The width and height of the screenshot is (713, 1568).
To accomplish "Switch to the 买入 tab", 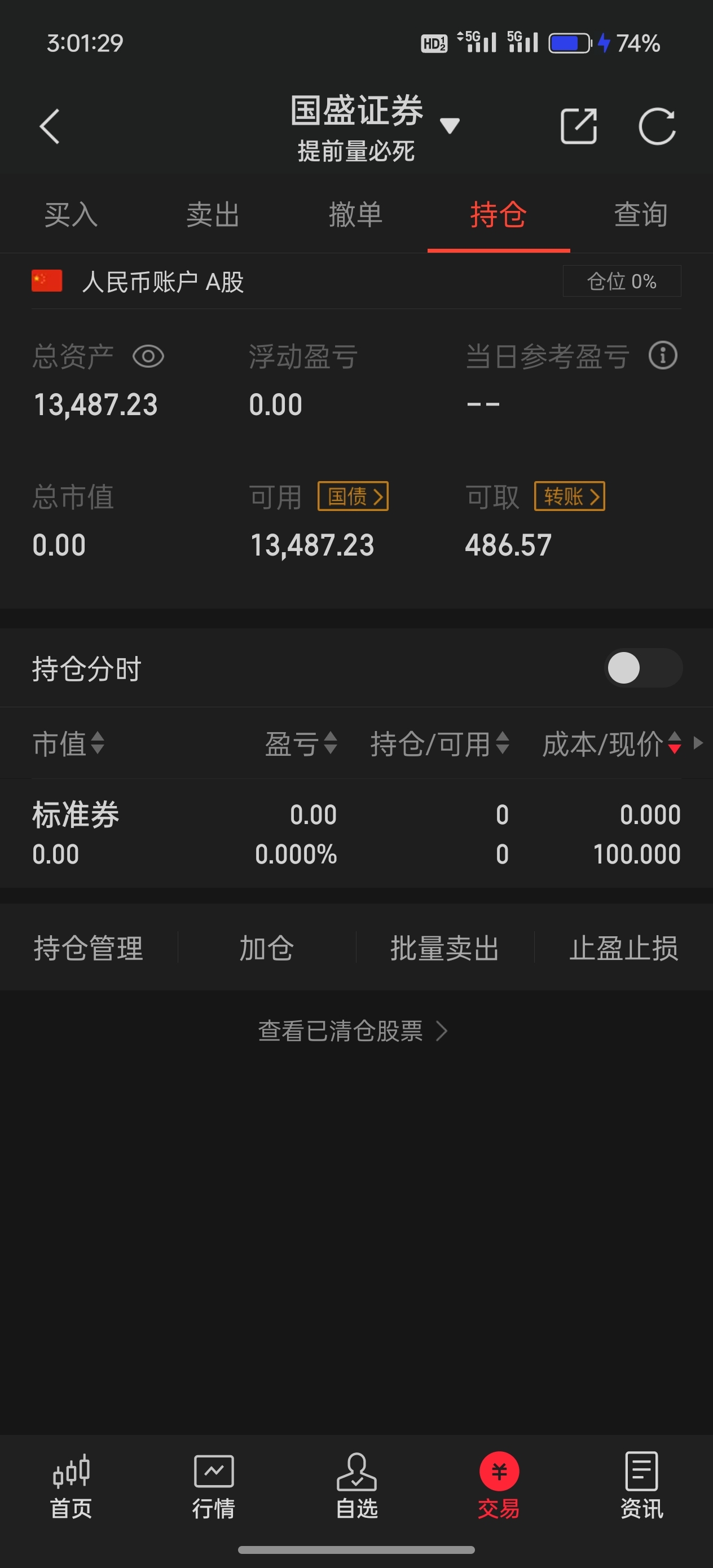I will 71,215.
